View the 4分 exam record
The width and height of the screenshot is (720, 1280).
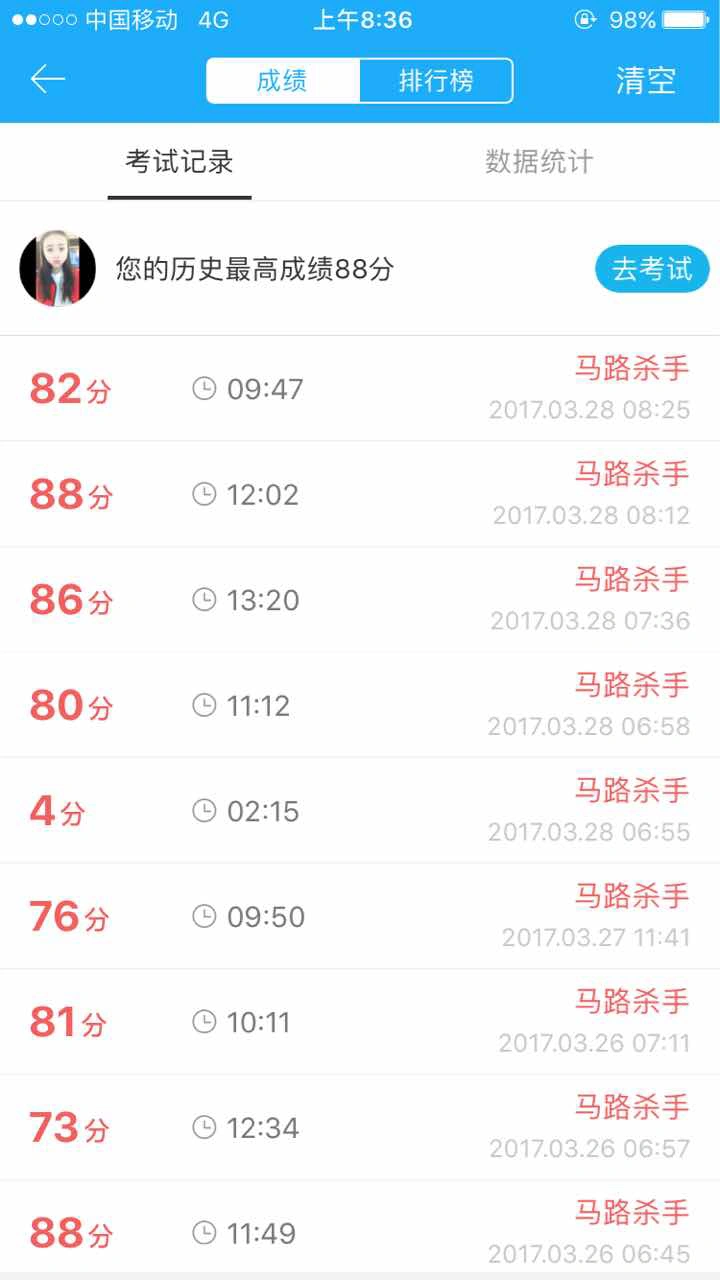click(360, 811)
